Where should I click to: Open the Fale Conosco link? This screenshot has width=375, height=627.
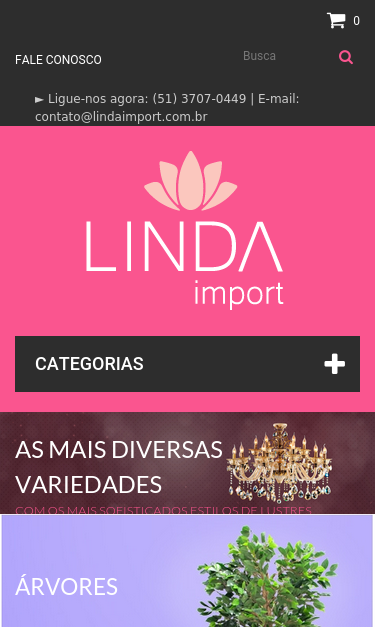58,60
